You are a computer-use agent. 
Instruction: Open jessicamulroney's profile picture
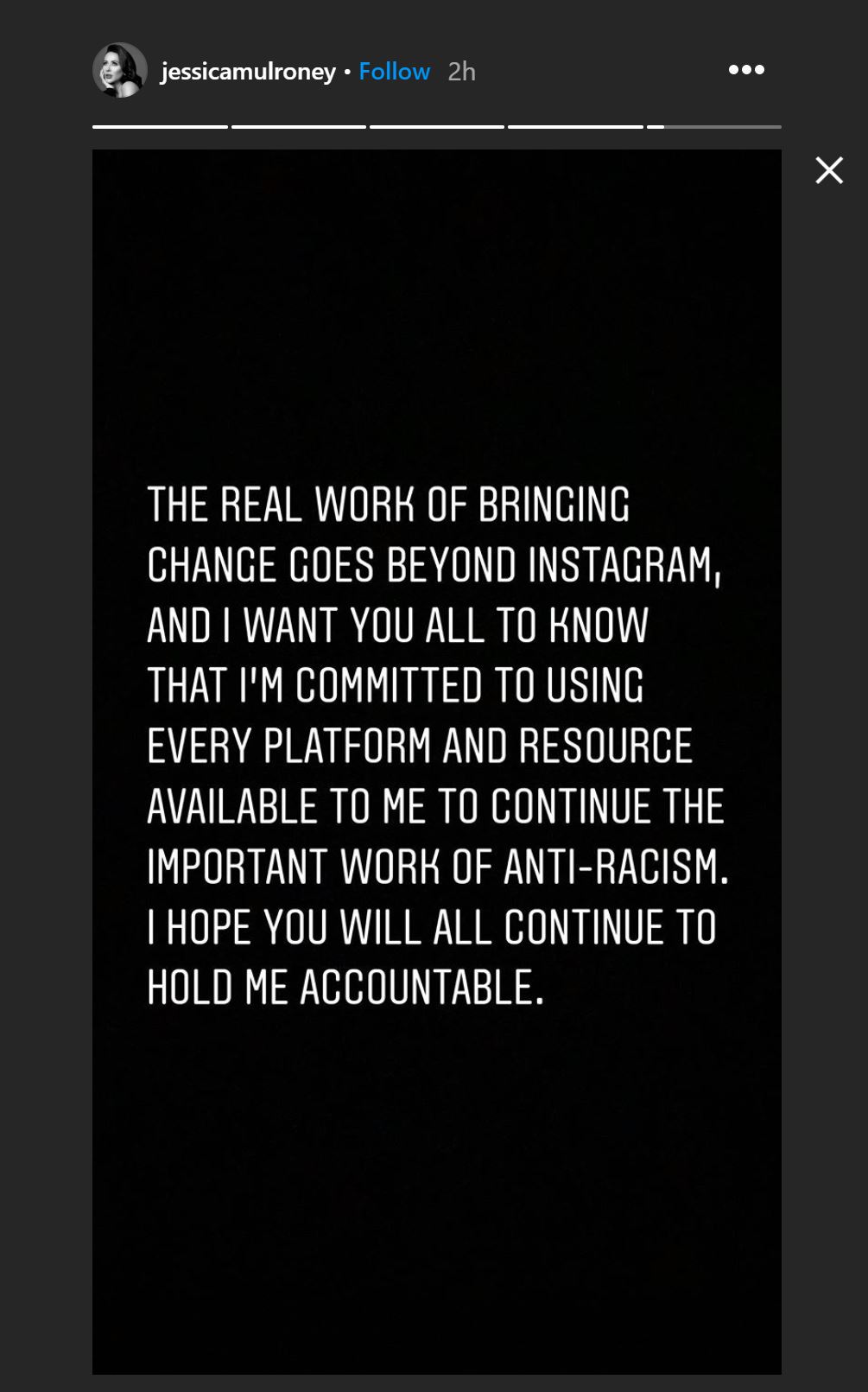120,70
